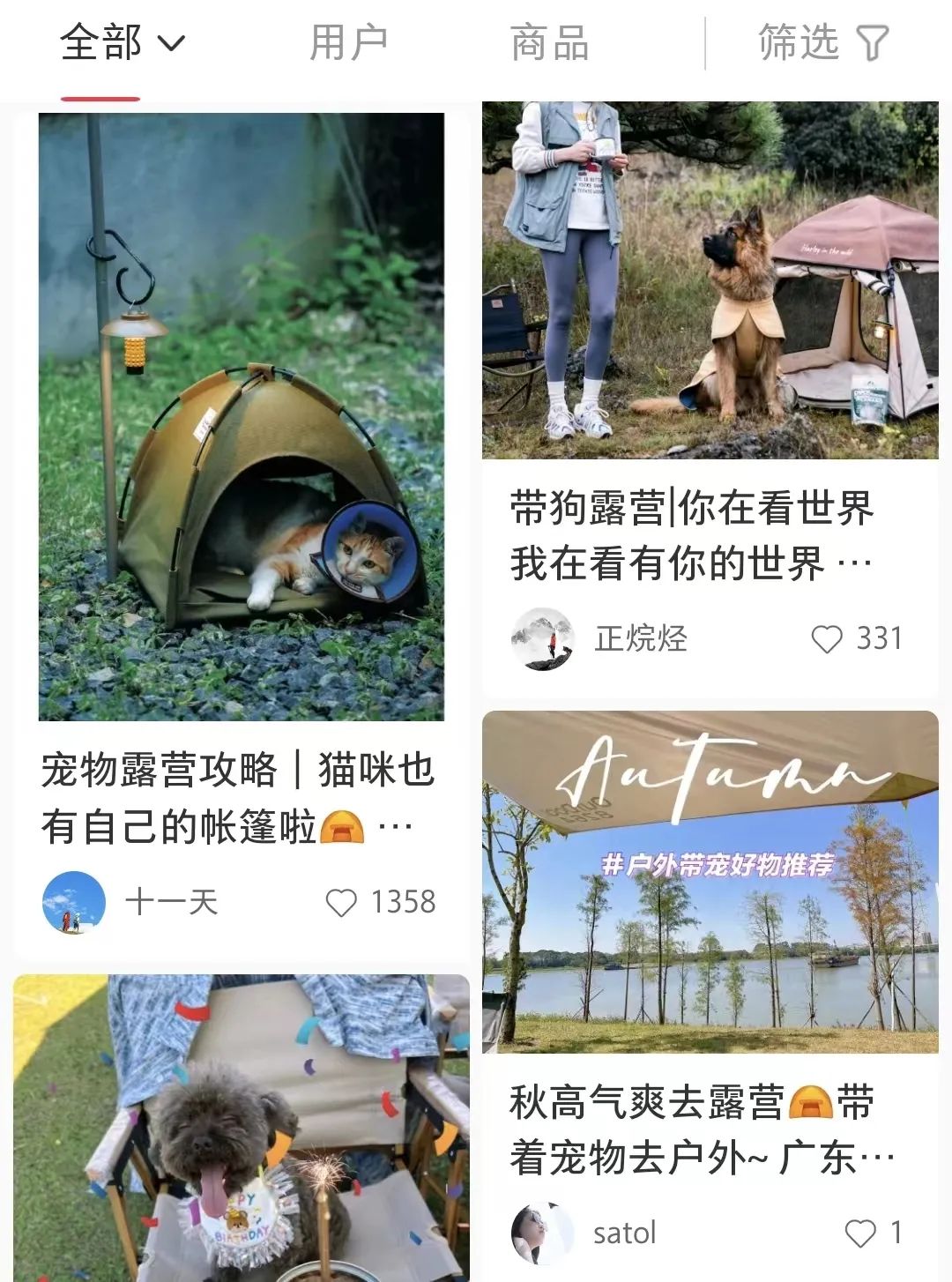Like the post by 正烷烃
The width and height of the screenshot is (952, 1282).
click(x=827, y=639)
